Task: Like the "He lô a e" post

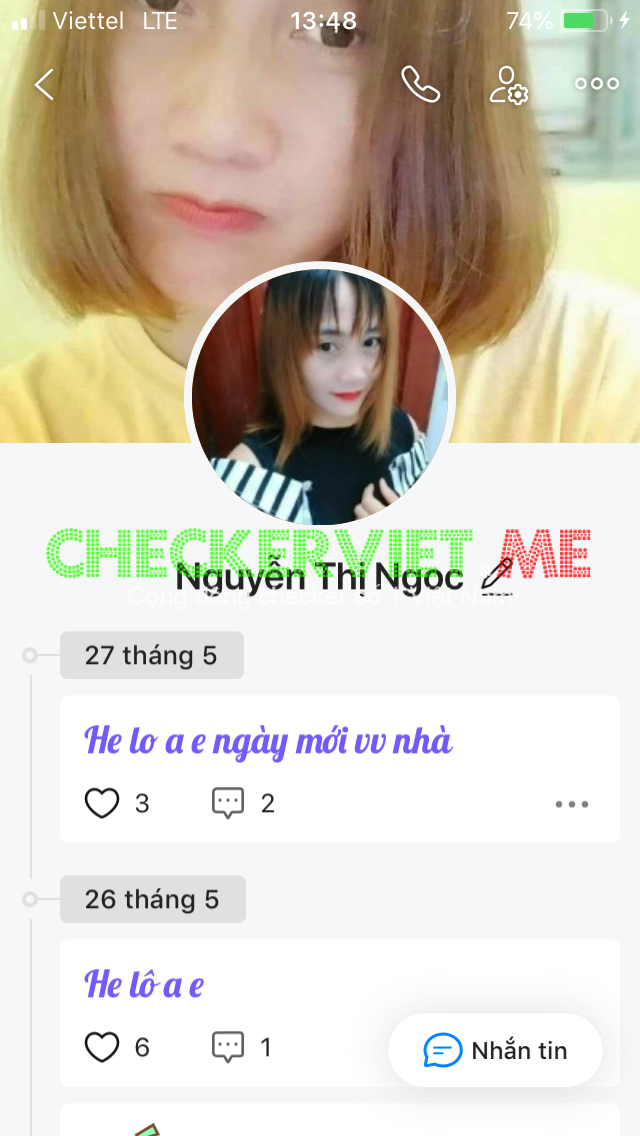Action: 102,1047
